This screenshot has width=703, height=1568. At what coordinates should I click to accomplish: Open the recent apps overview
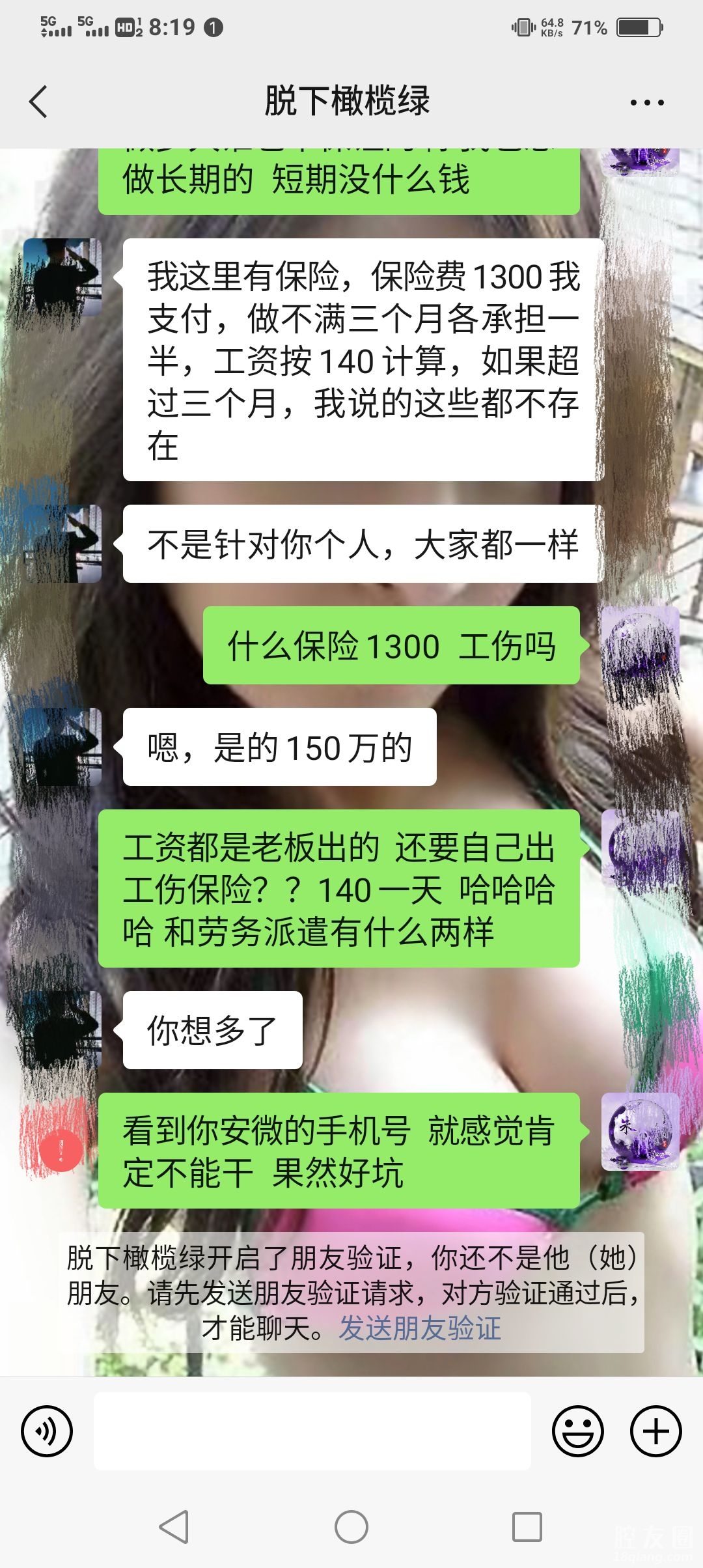527,1527
